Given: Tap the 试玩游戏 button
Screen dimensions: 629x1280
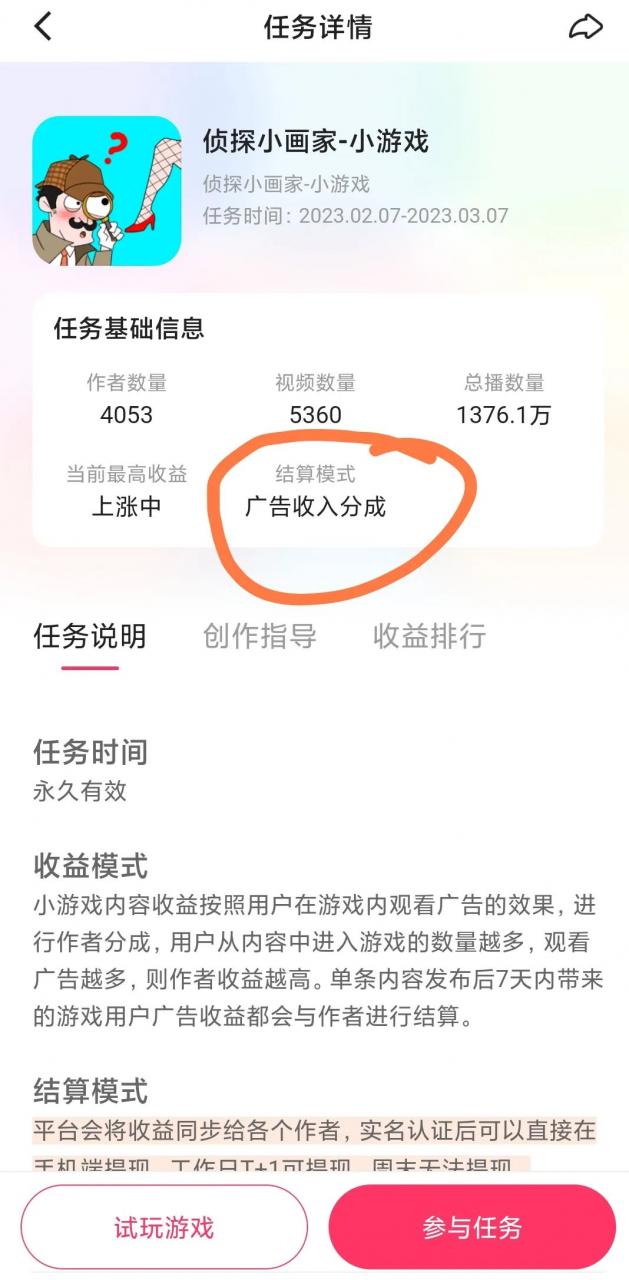Looking at the screenshot, I should click(164, 1227).
